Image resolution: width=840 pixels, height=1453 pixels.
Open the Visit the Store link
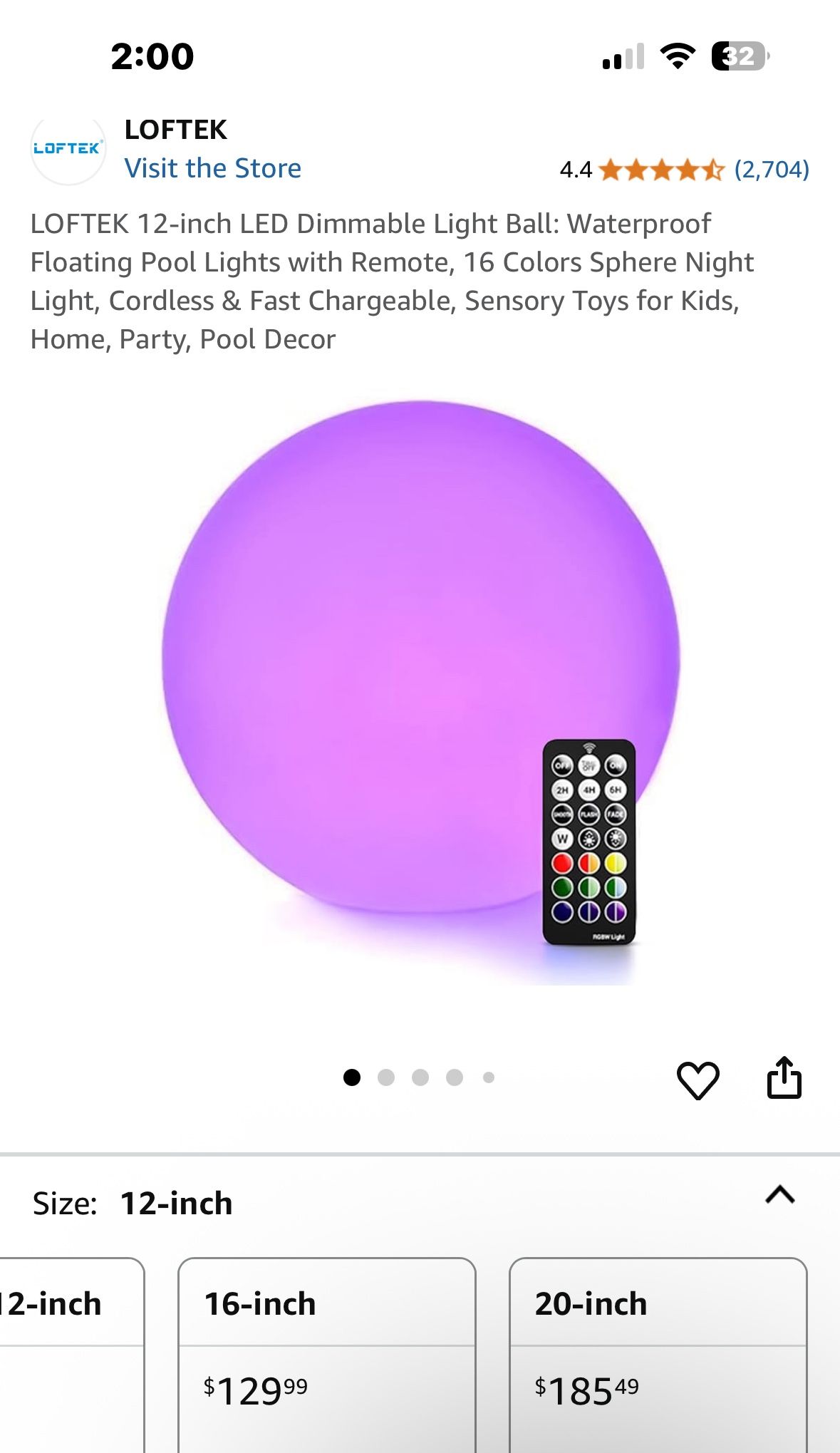pyautogui.click(x=212, y=168)
